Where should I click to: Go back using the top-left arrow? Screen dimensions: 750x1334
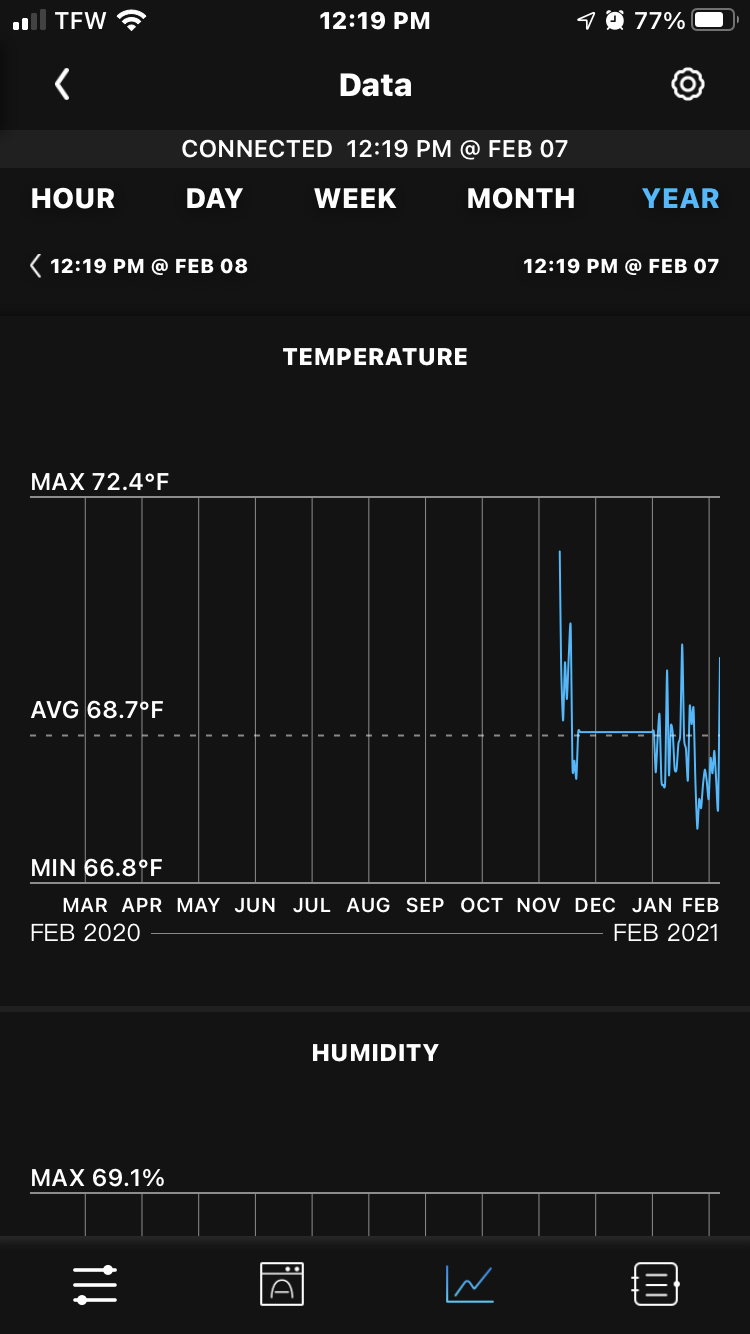point(62,85)
